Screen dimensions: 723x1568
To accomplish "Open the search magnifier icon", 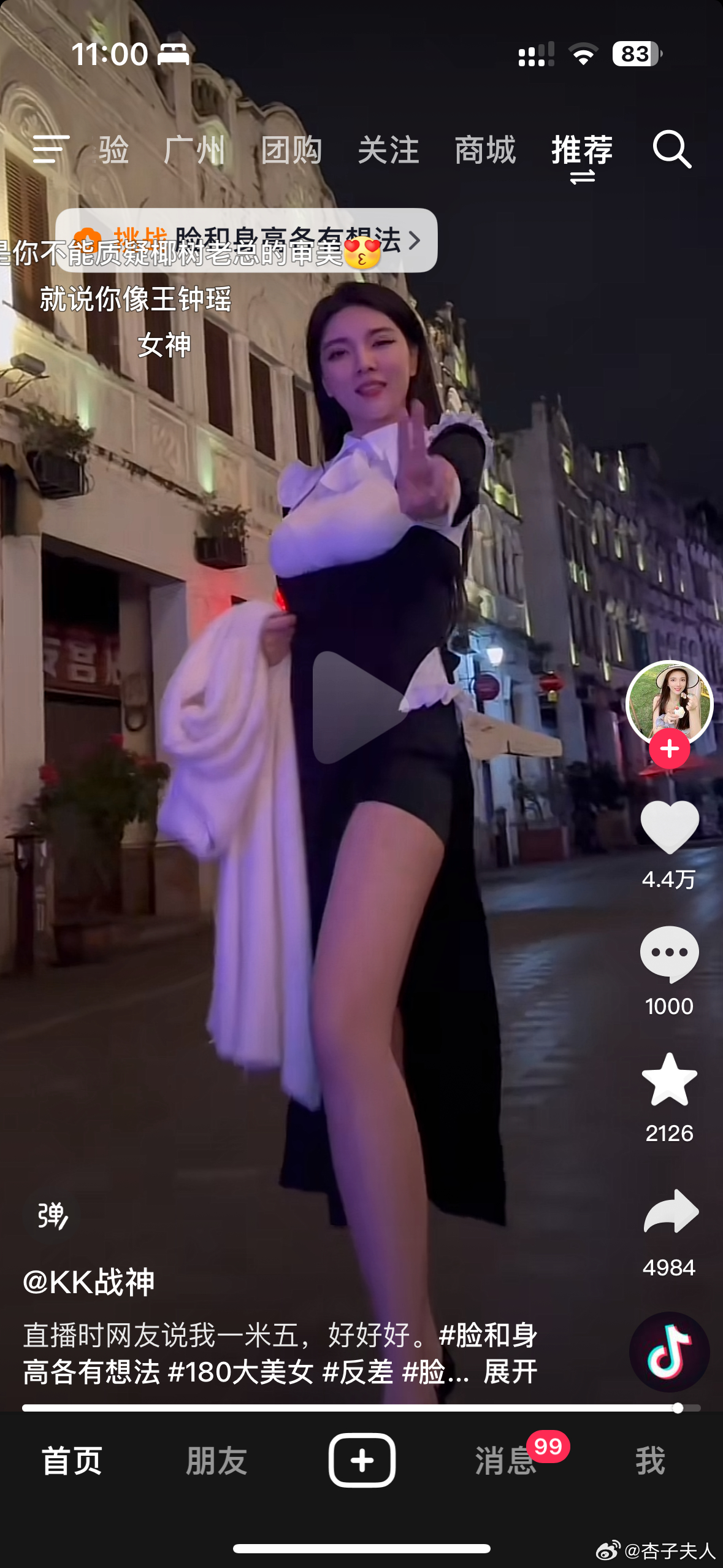I will 671,149.
